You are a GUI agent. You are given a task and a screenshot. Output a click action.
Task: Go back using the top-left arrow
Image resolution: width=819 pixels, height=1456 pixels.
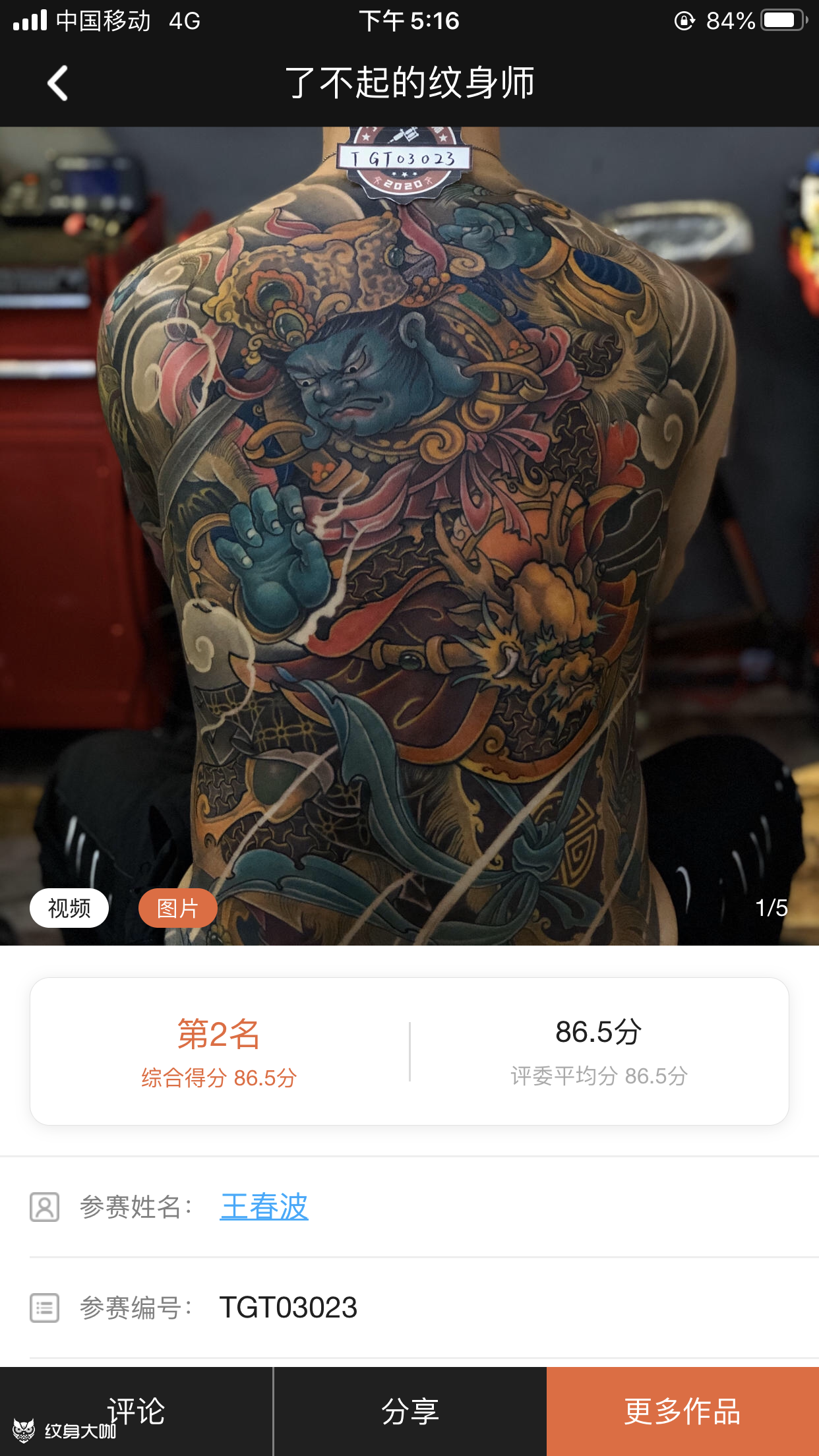[x=58, y=83]
